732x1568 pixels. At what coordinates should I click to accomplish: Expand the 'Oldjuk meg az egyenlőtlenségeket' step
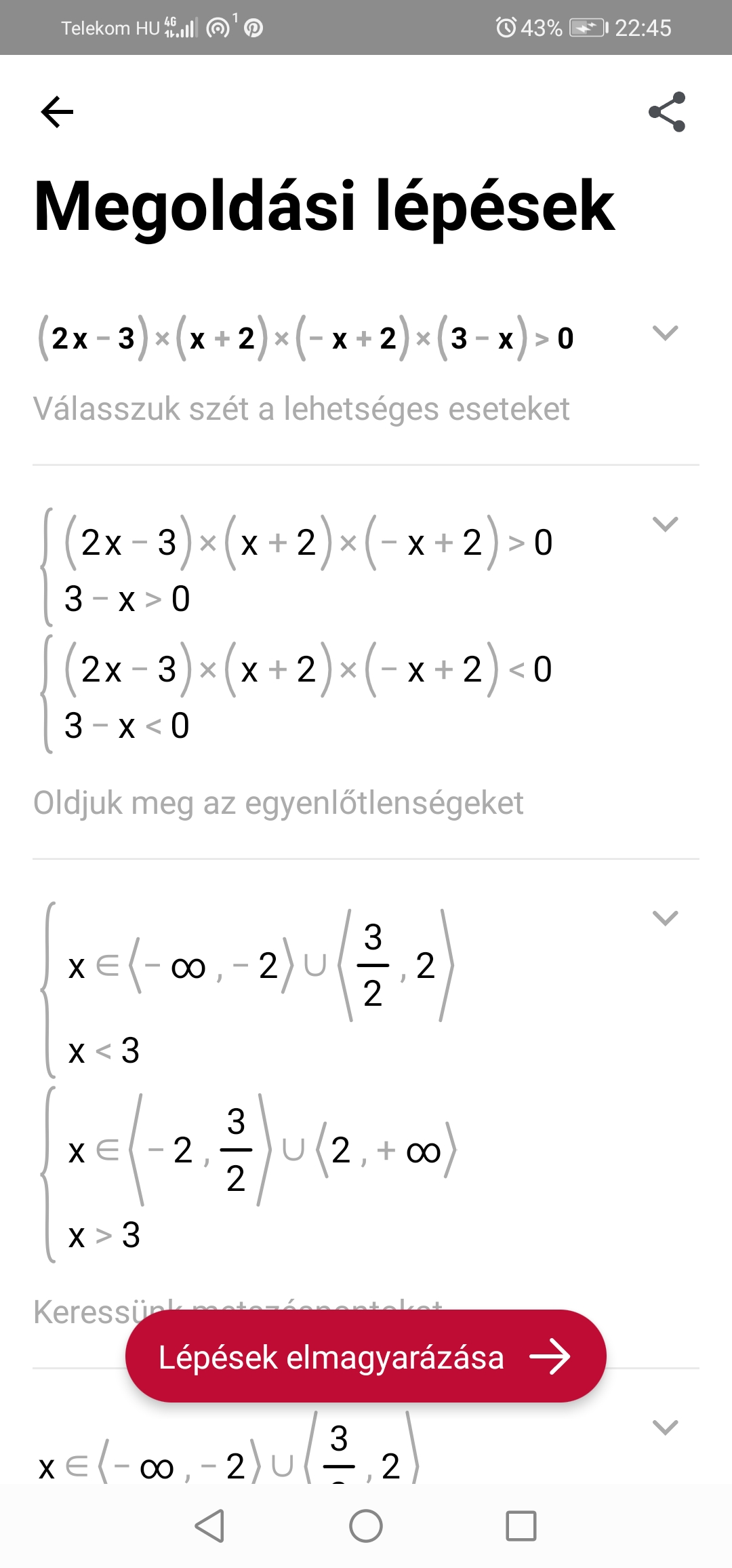(665, 524)
